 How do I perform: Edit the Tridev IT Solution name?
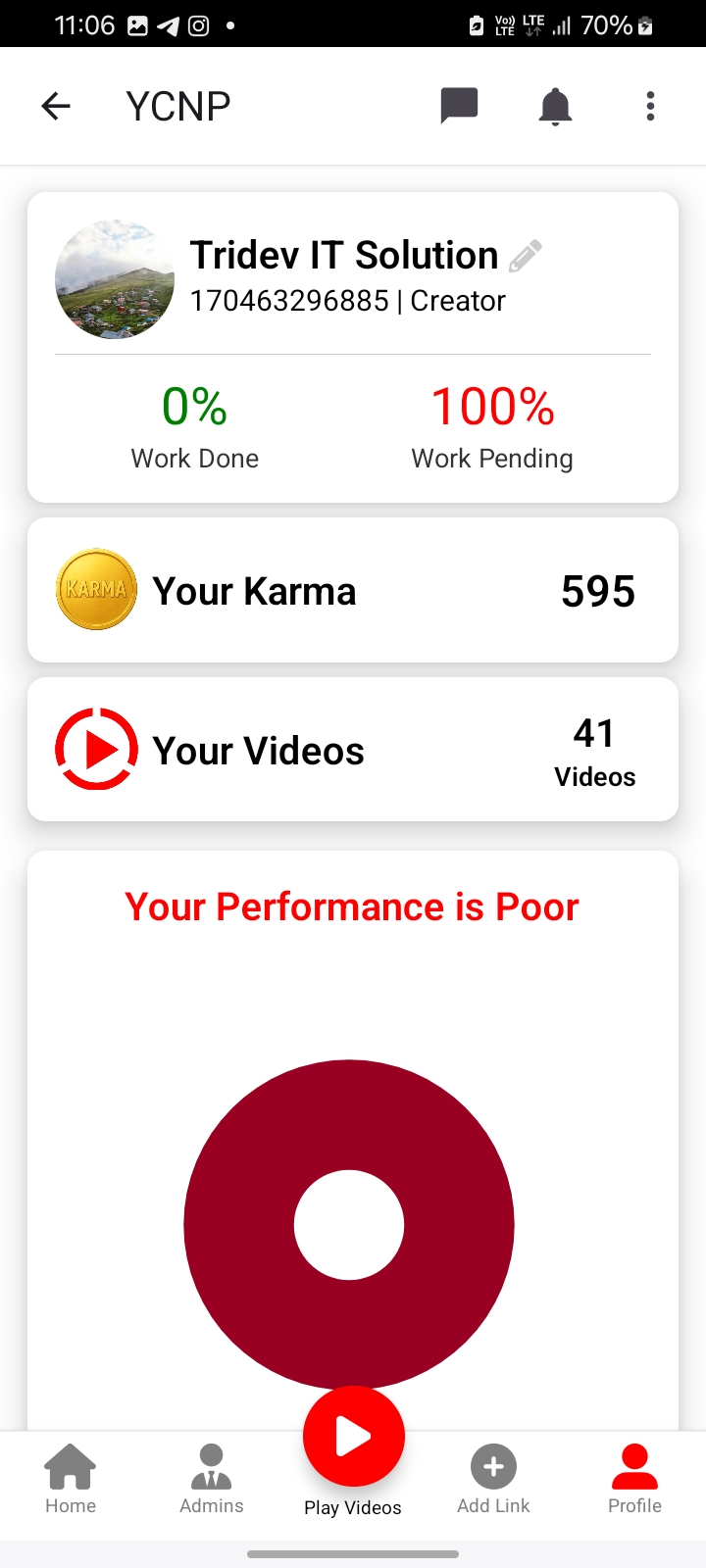tap(526, 256)
